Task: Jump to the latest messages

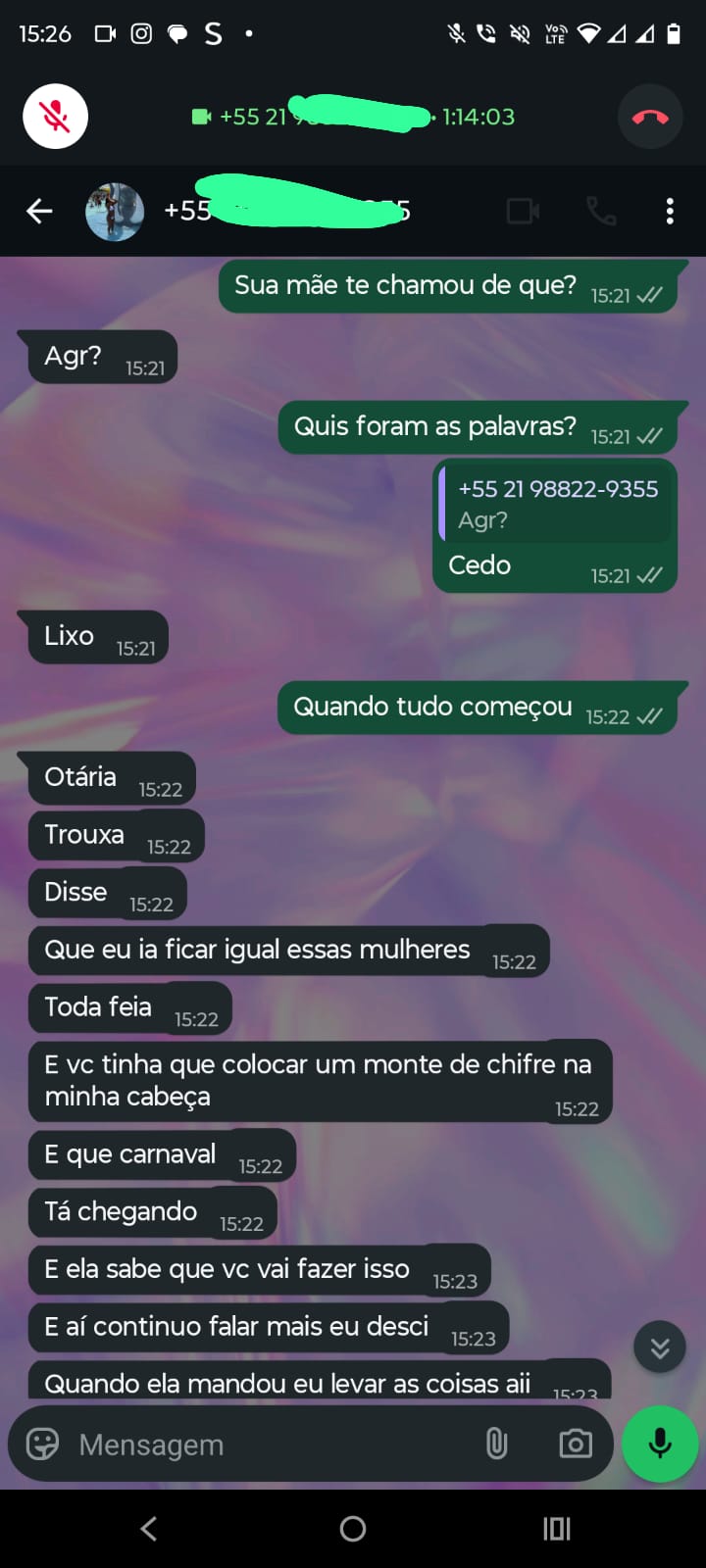Action: [659, 1347]
